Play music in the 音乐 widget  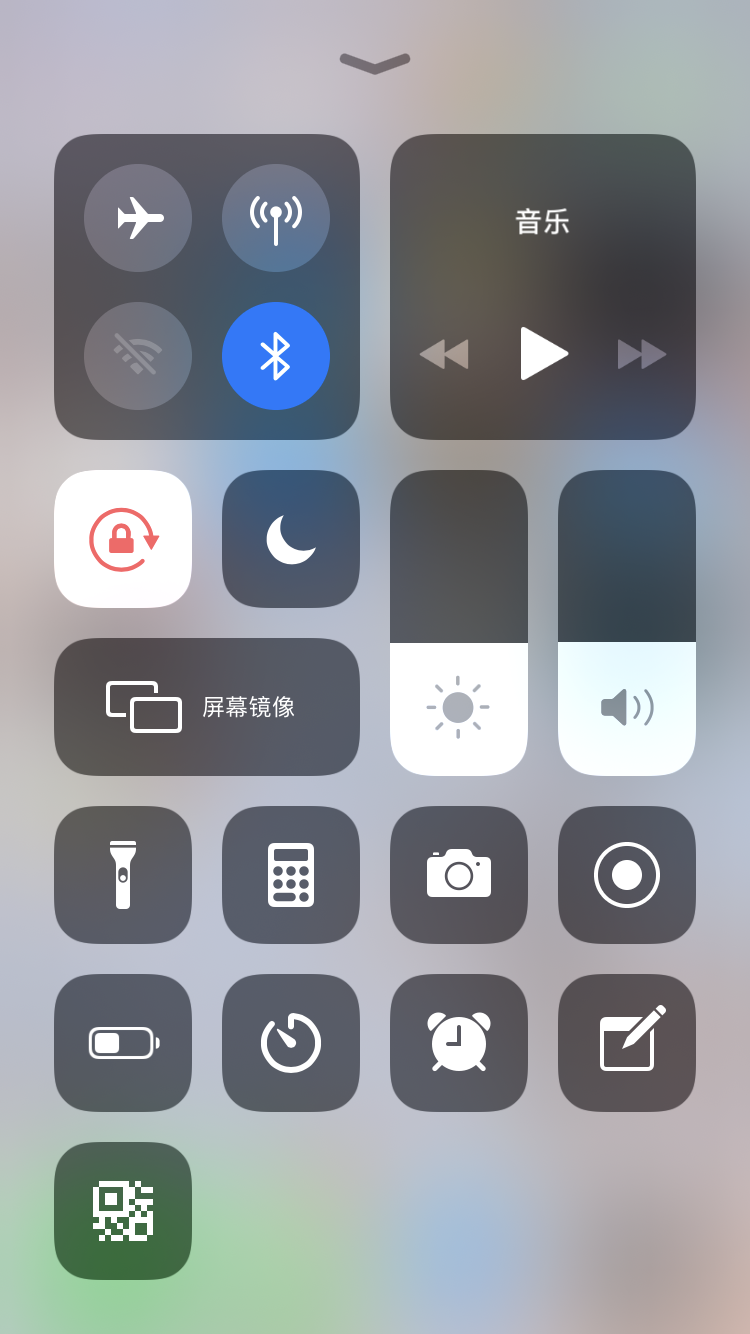point(543,354)
